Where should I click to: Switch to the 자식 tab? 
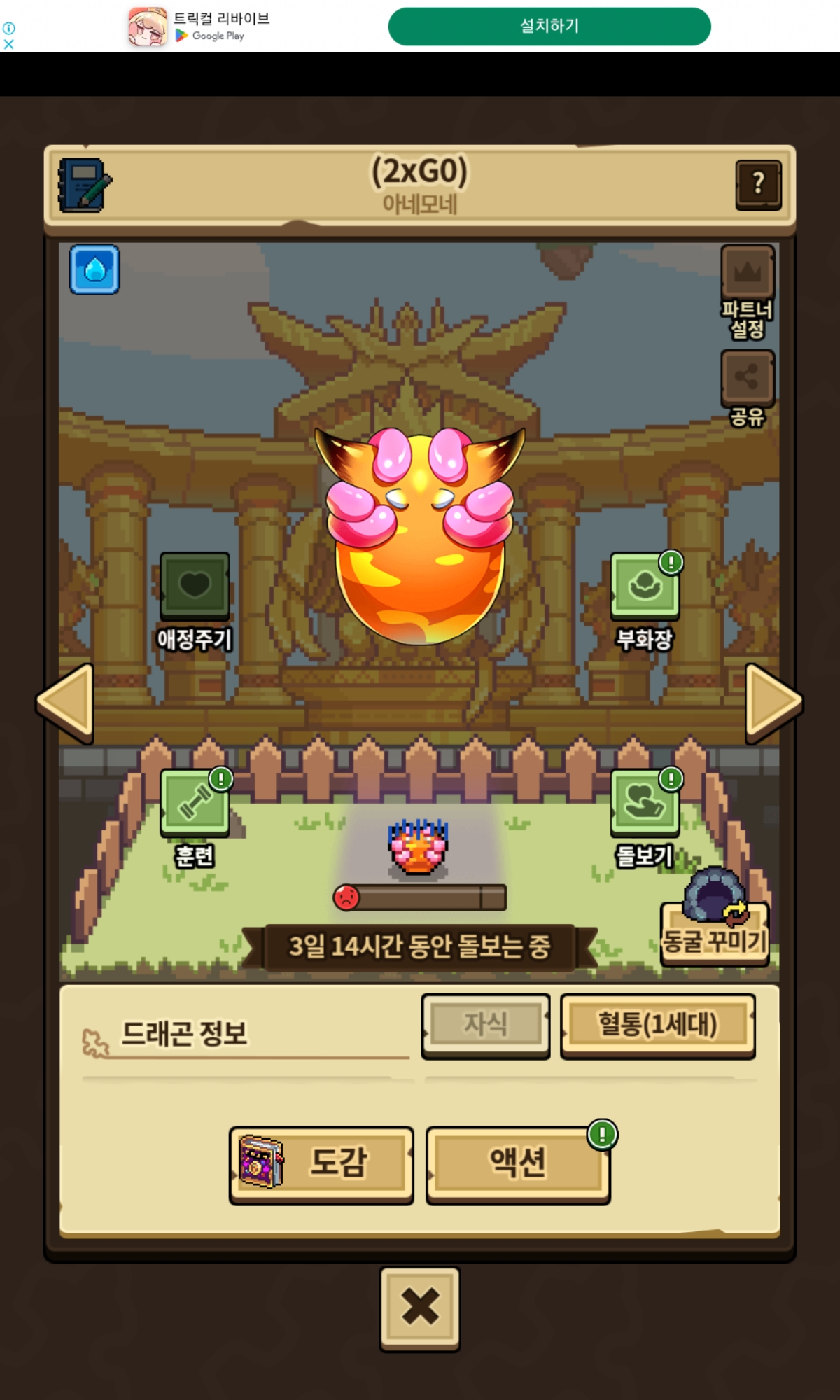(x=486, y=1025)
